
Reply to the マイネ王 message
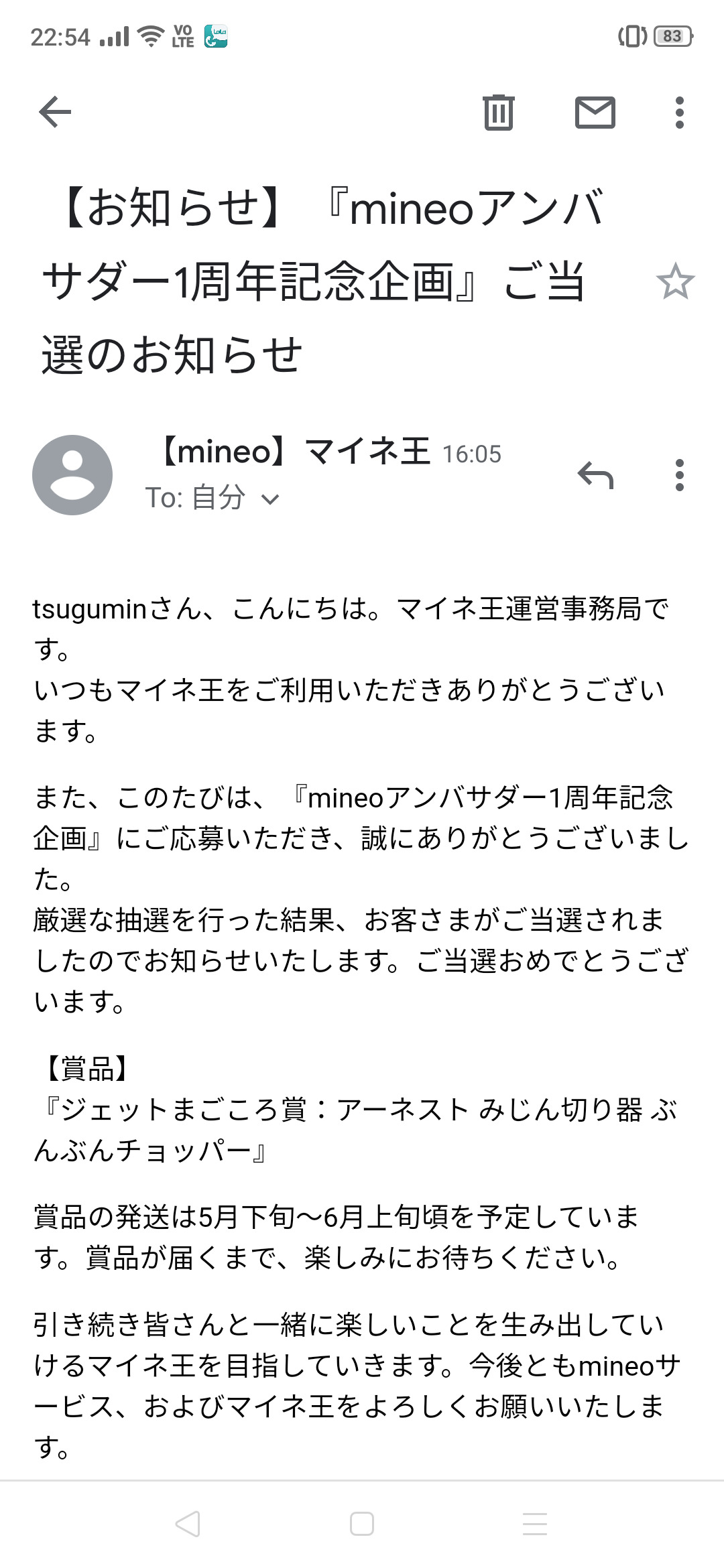[595, 475]
